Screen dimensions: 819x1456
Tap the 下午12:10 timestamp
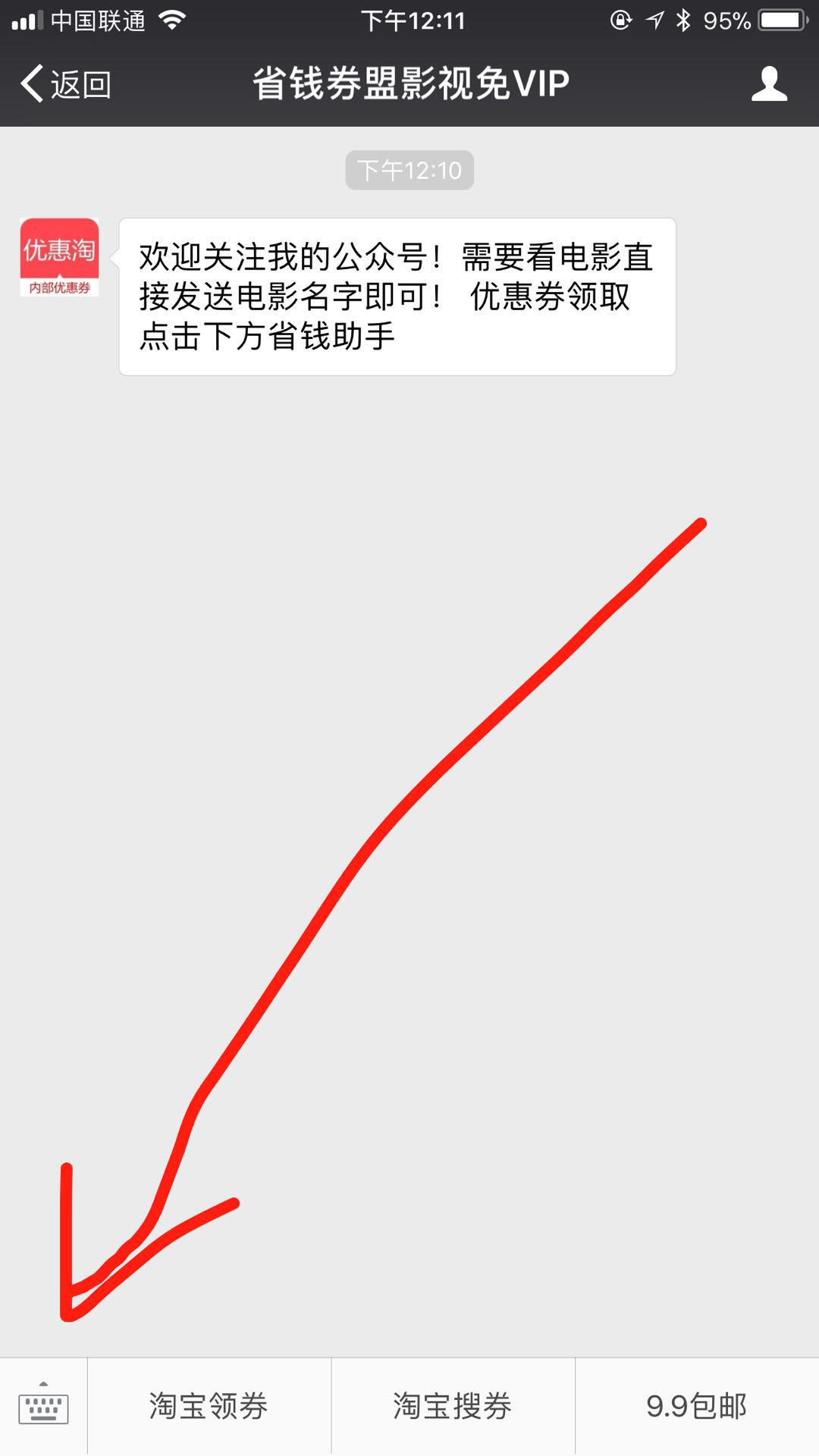(409, 171)
